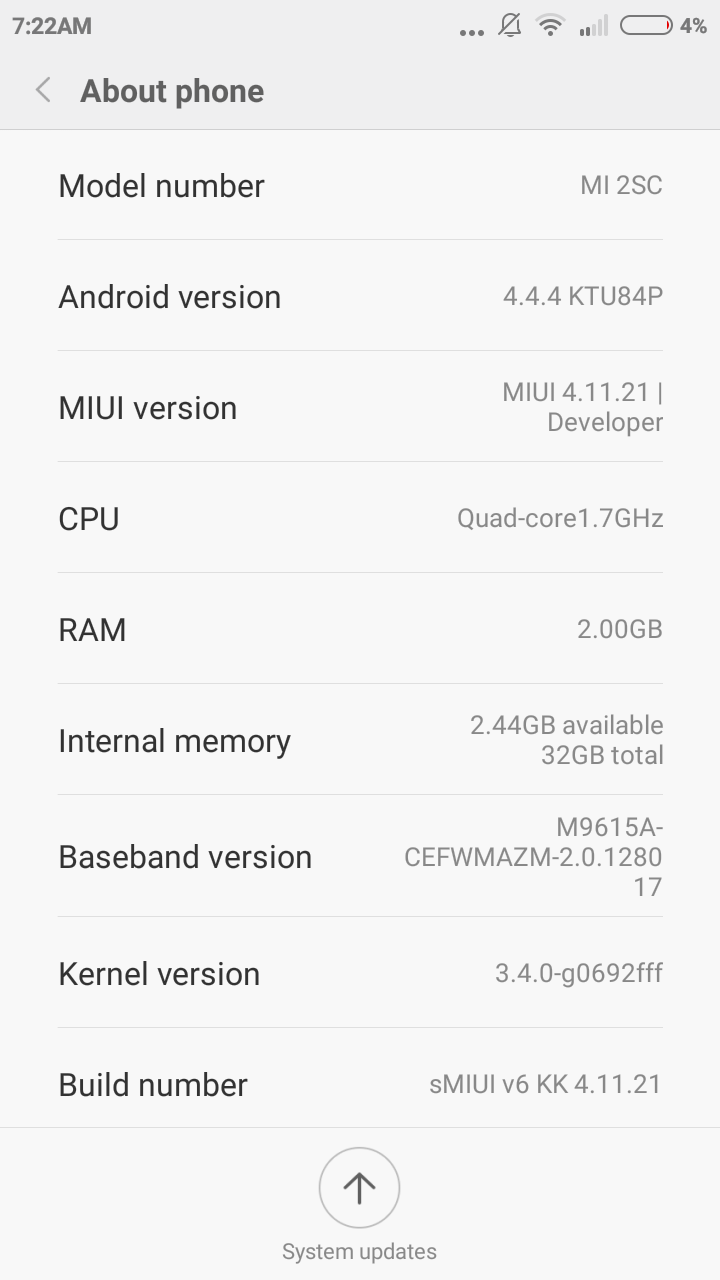Viewport: 720px width, 1280px height.
Task: Go back from About phone
Action: (43, 91)
